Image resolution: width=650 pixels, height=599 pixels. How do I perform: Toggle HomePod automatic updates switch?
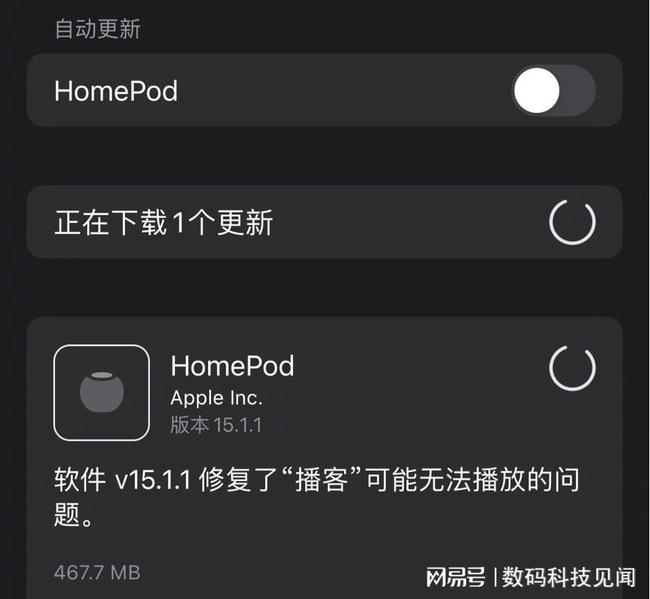point(553,92)
